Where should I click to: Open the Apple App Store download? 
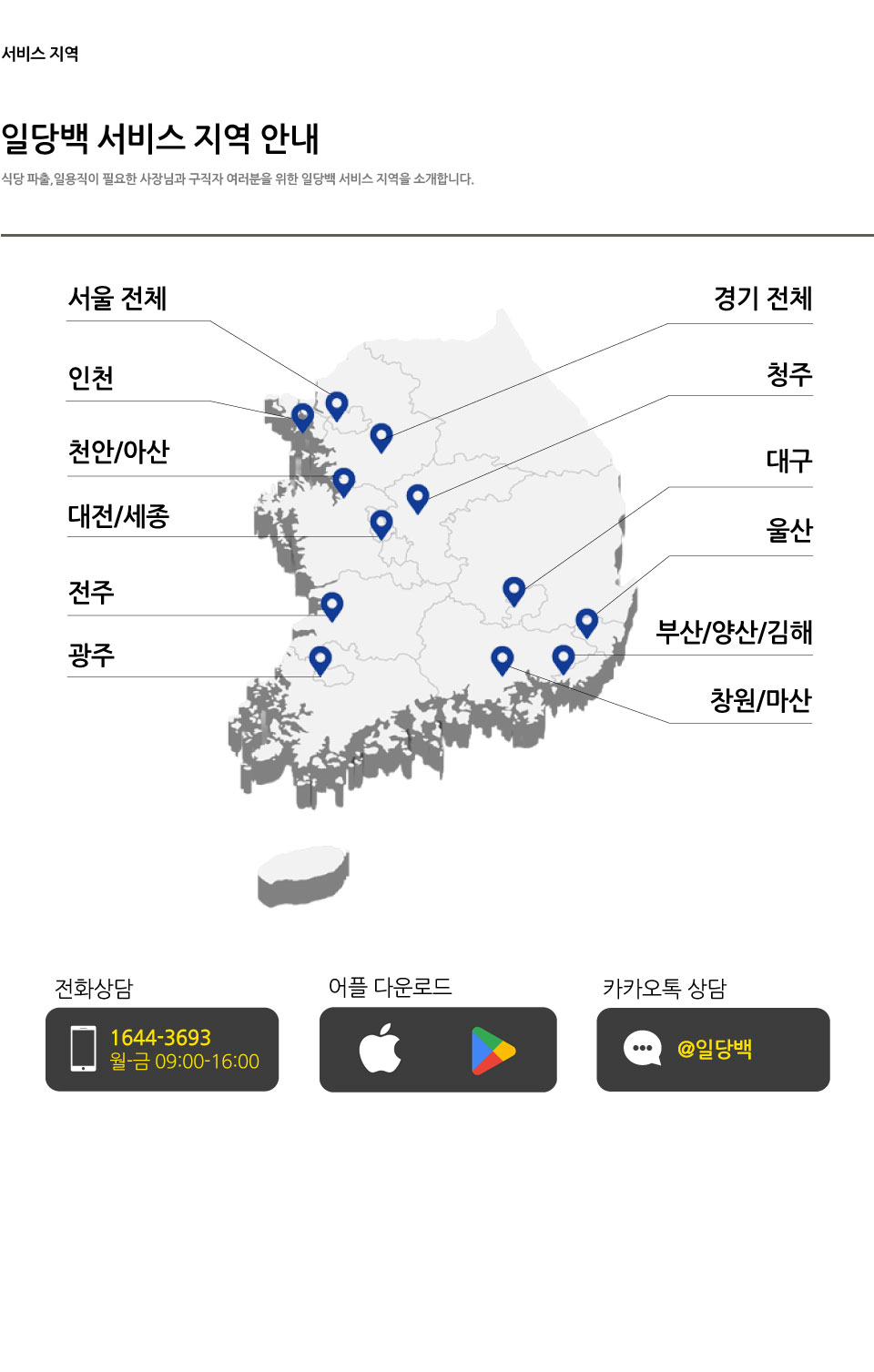click(x=381, y=1049)
